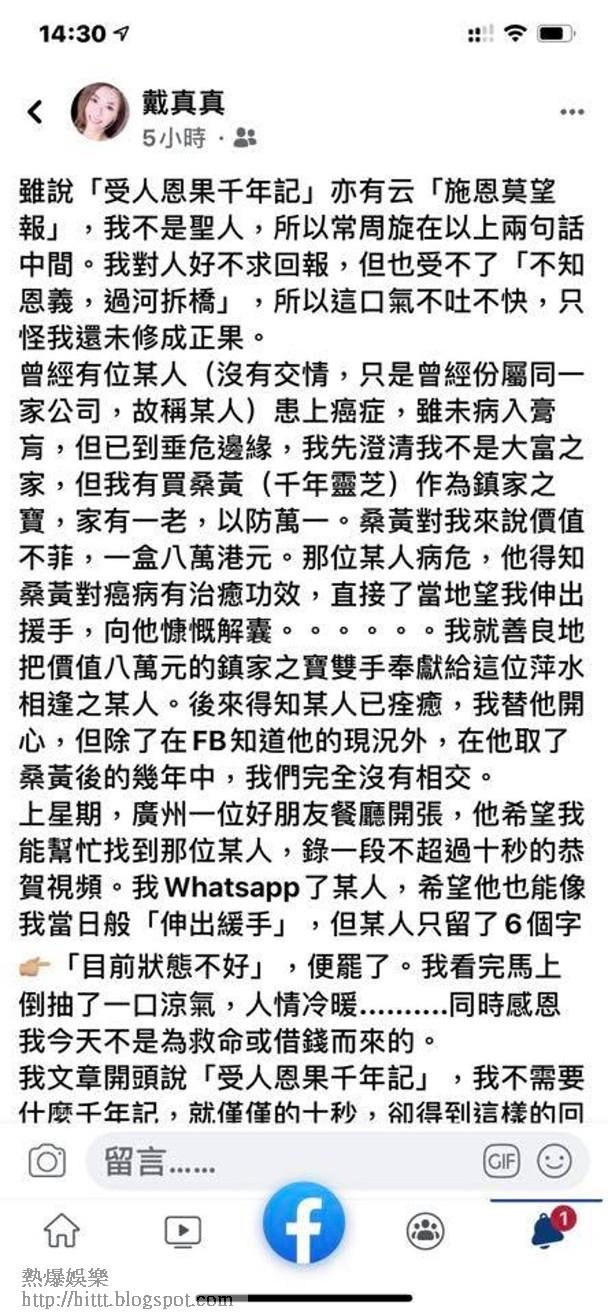The image size is (608, 1314).
Task: Open the post's three-dot options menu
Action: [x=571, y=111]
